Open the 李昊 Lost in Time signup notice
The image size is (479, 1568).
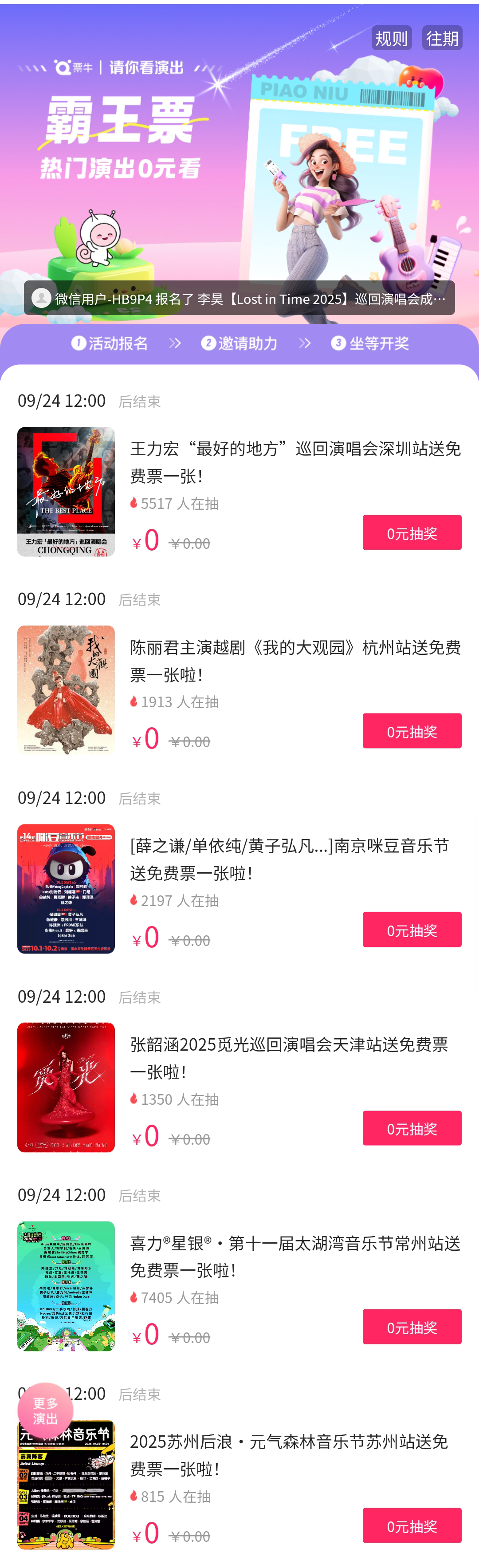click(x=239, y=298)
